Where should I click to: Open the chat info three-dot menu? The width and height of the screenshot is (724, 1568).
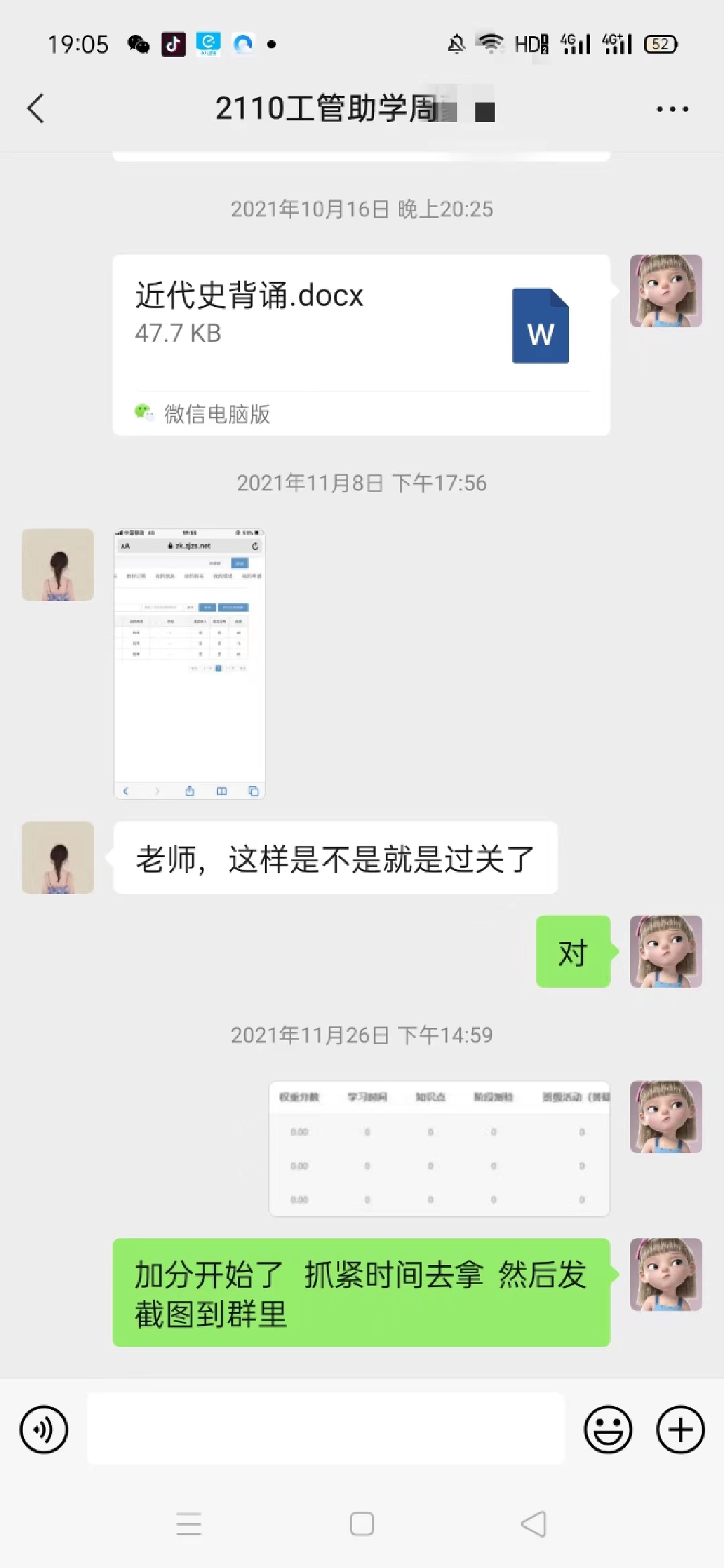click(x=672, y=109)
